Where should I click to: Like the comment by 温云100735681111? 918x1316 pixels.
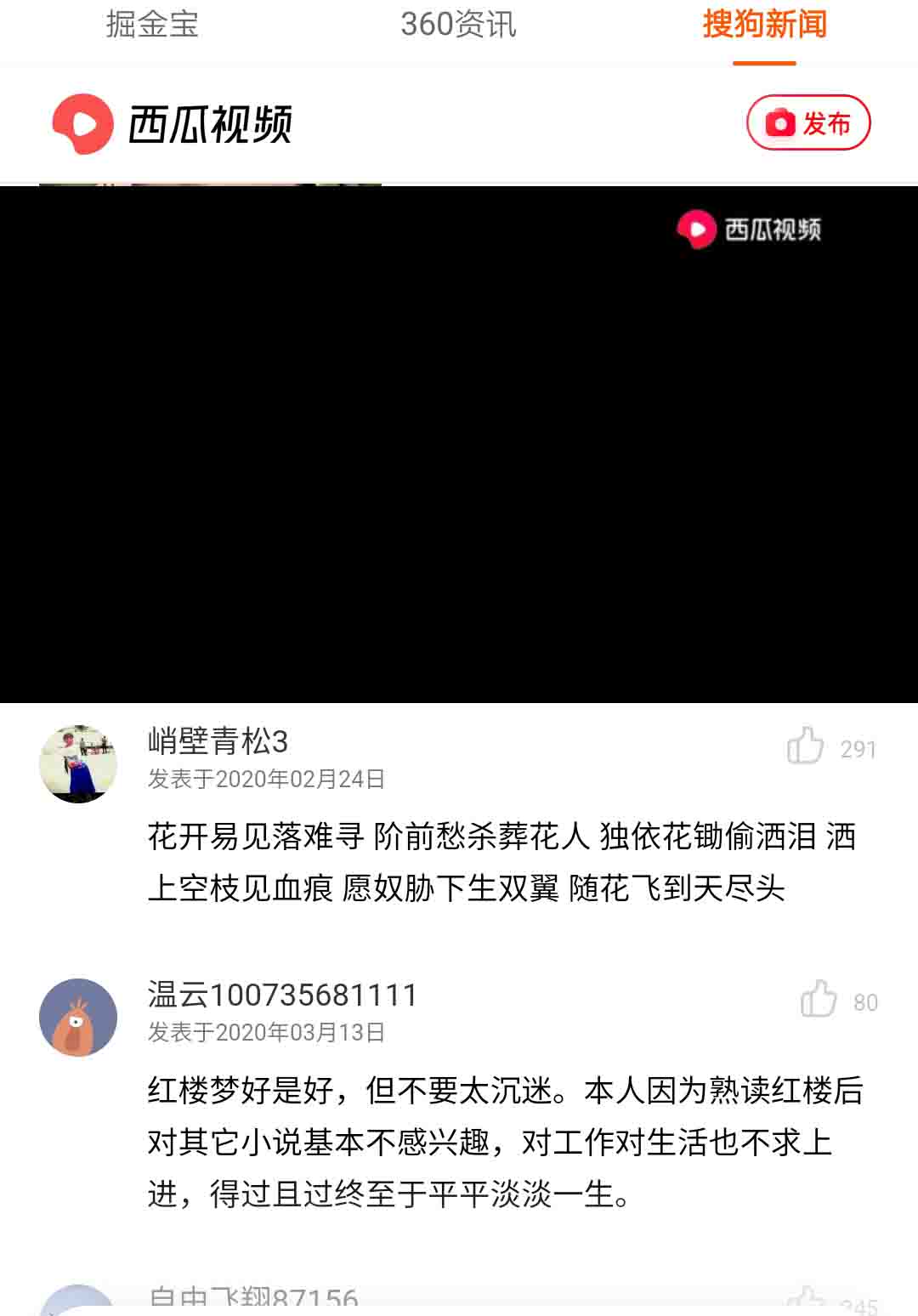click(x=819, y=1000)
